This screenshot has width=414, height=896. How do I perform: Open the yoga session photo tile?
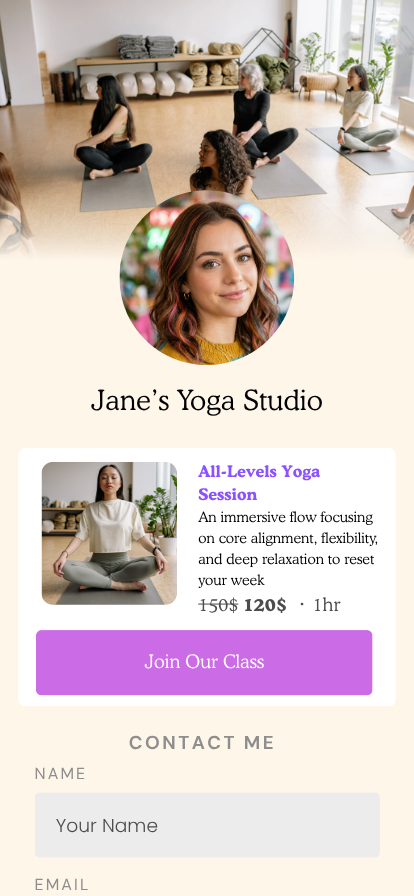(x=109, y=533)
